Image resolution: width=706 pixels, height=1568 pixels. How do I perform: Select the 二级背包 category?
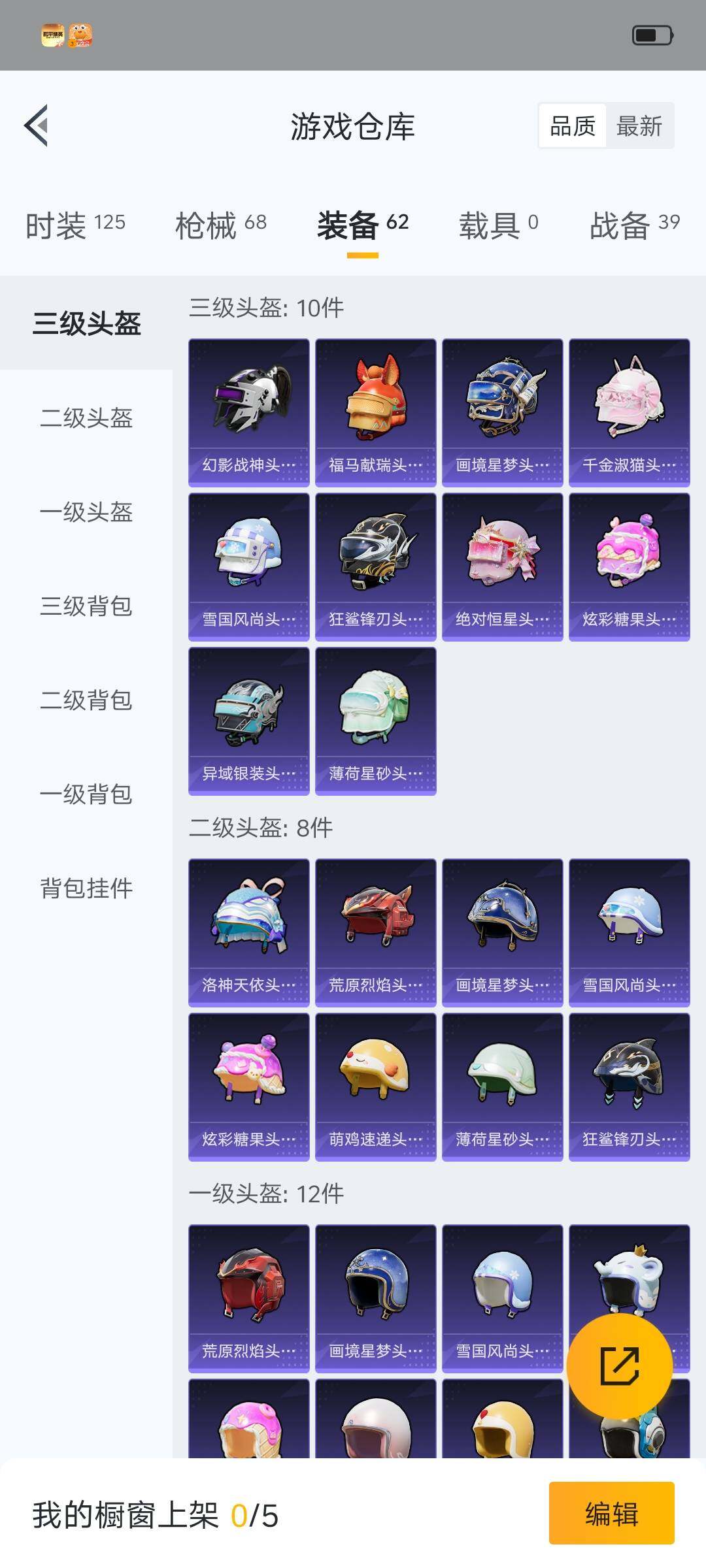pos(86,700)
